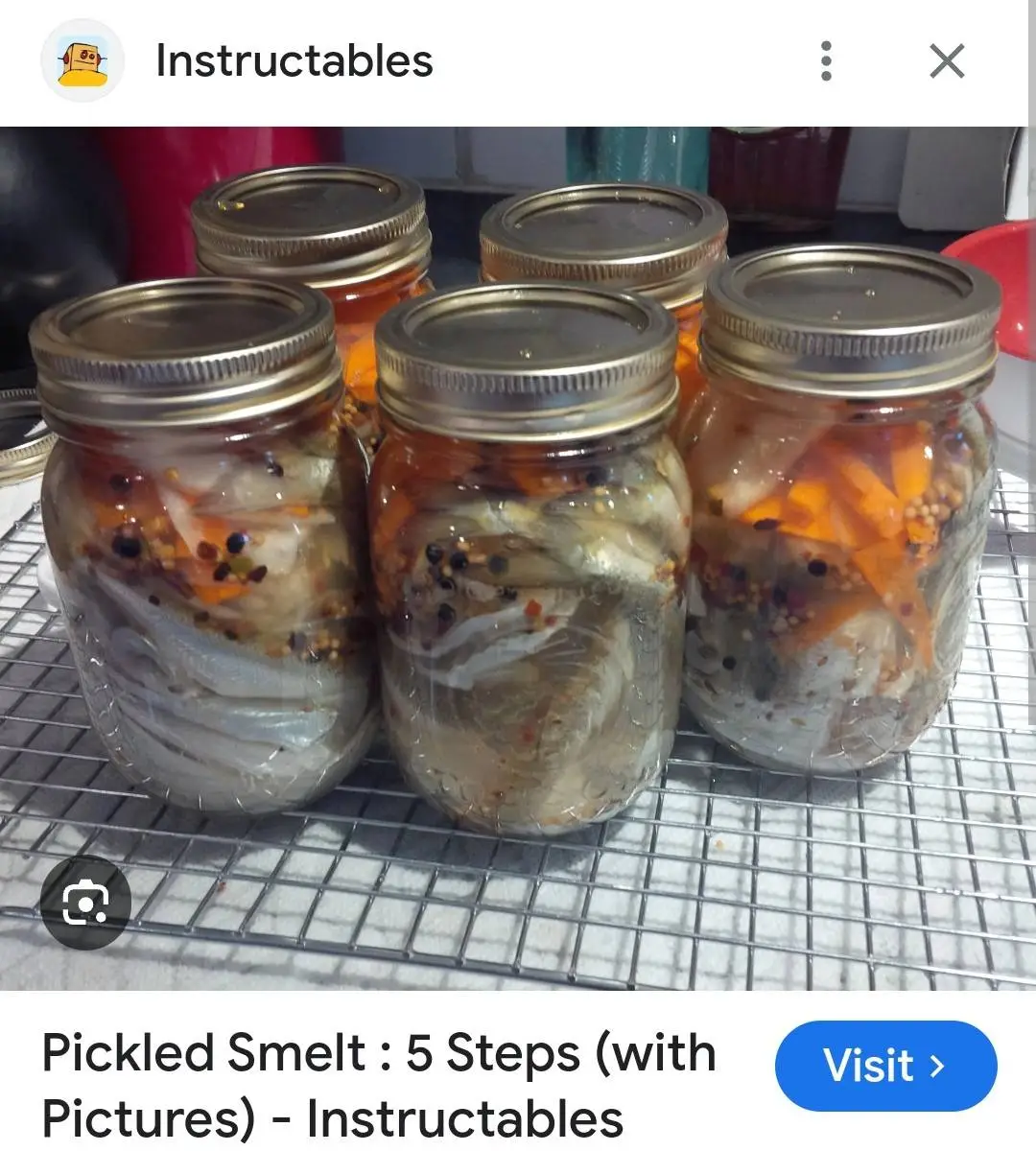
Task: Open the three-dot overflow menu
Action: [x=826, y=61]
